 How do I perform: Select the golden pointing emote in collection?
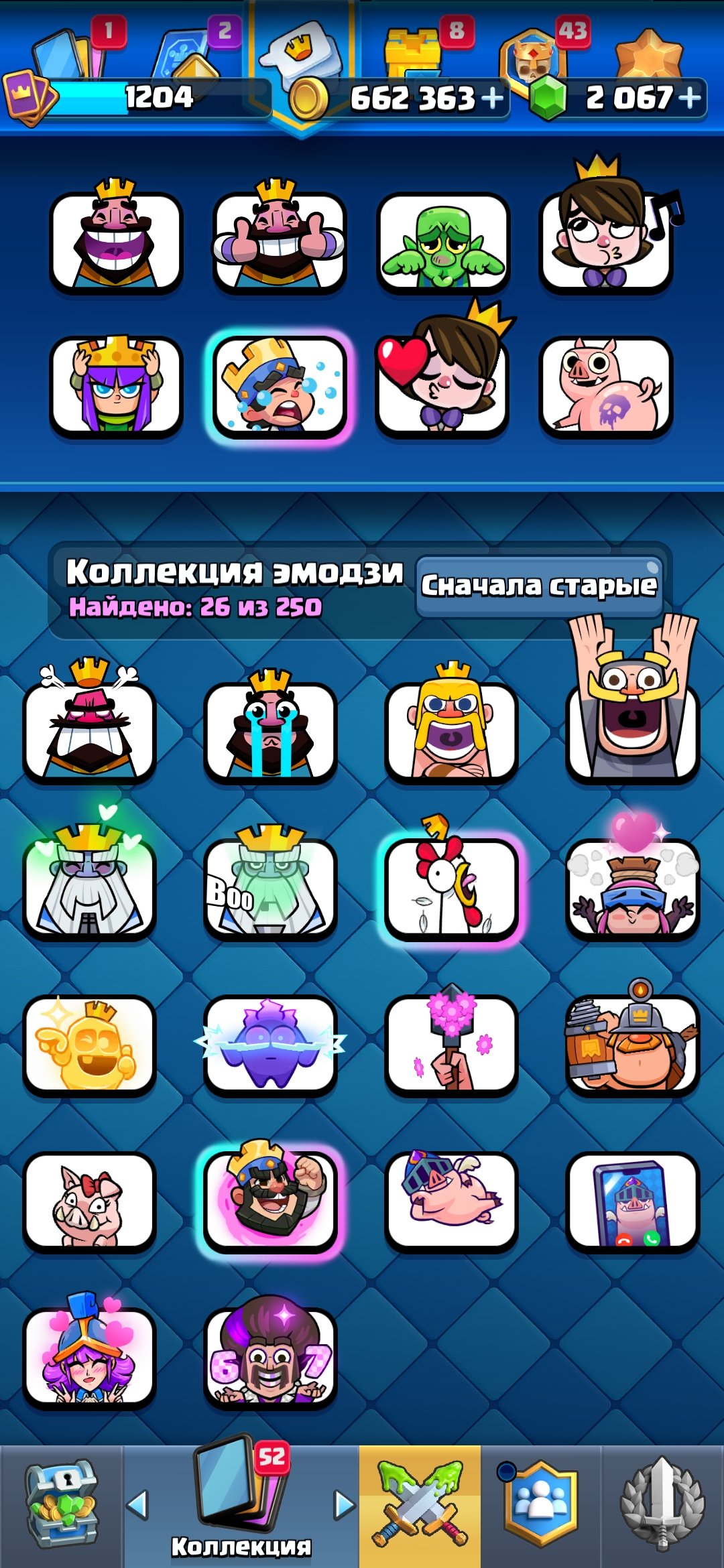click(x=89, y=1044)
